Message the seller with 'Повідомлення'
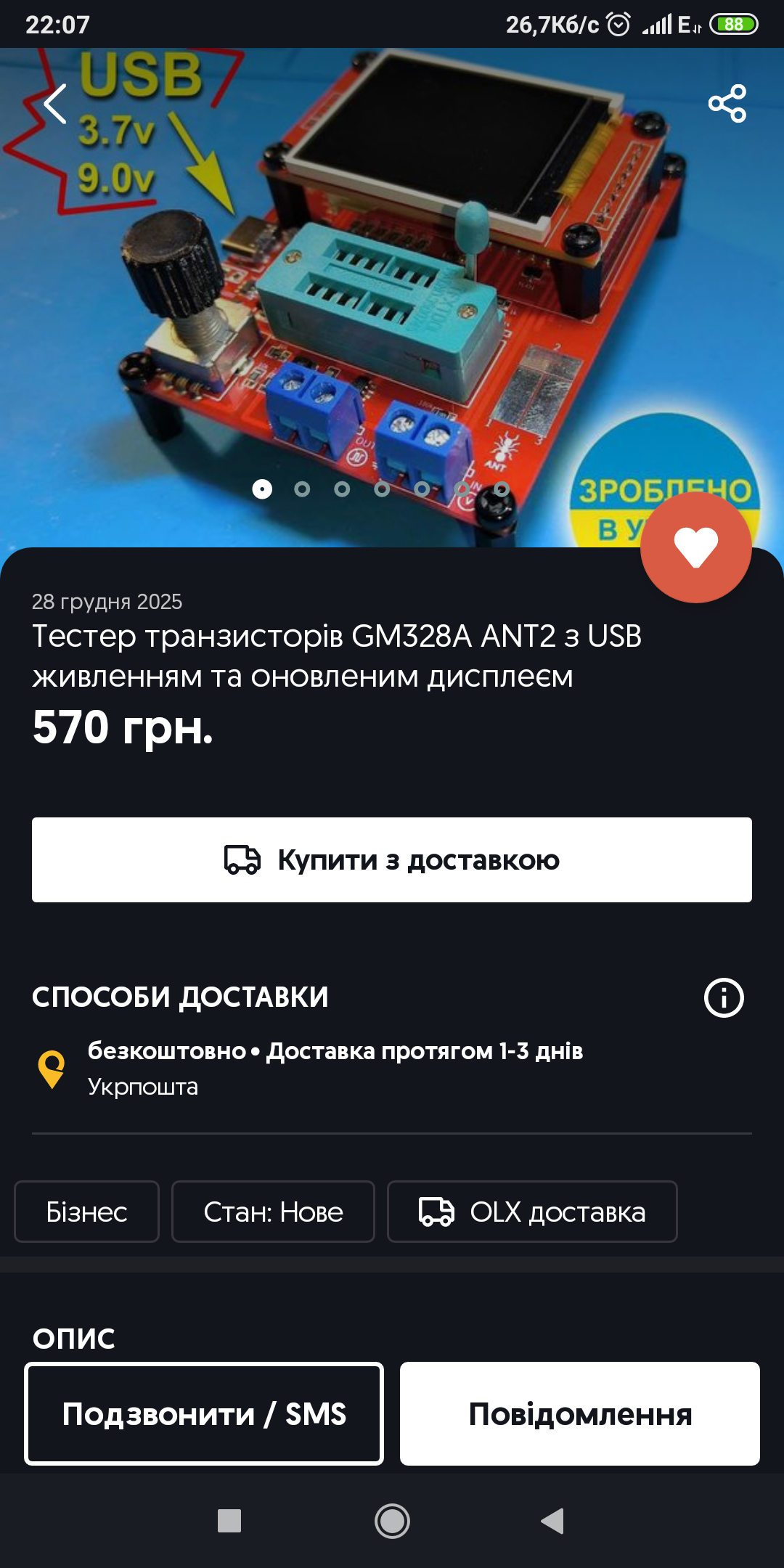 pos(580,1414)
